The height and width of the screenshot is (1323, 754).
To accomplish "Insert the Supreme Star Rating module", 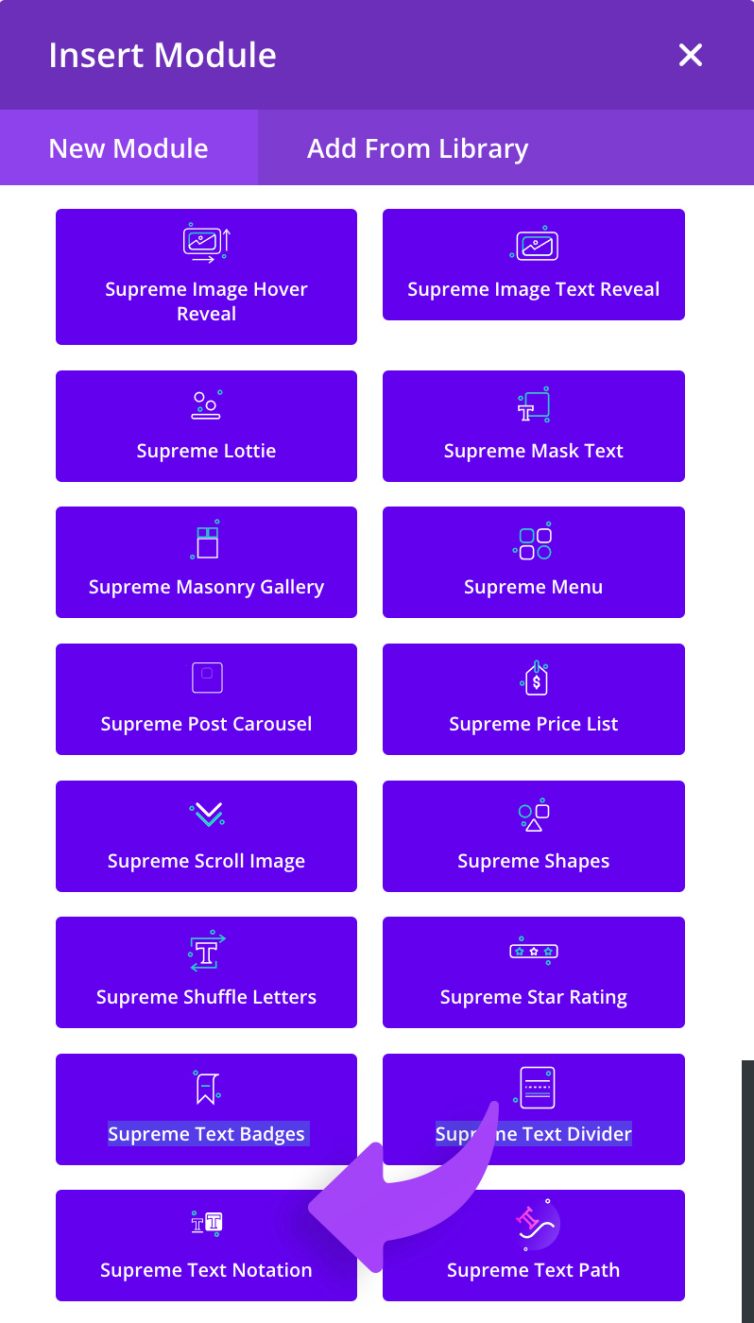I will [533, 973].
